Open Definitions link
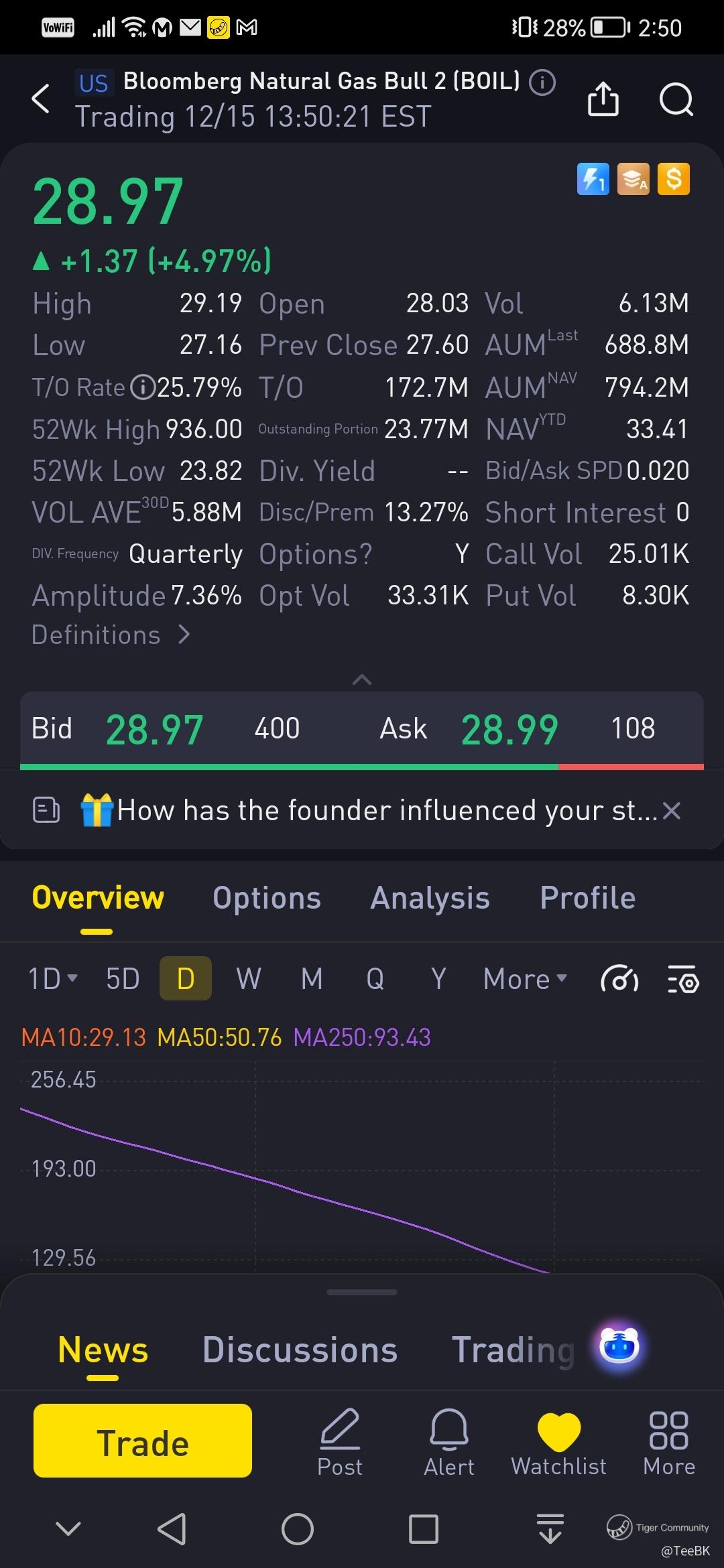724x1568 pixels. 111,635
